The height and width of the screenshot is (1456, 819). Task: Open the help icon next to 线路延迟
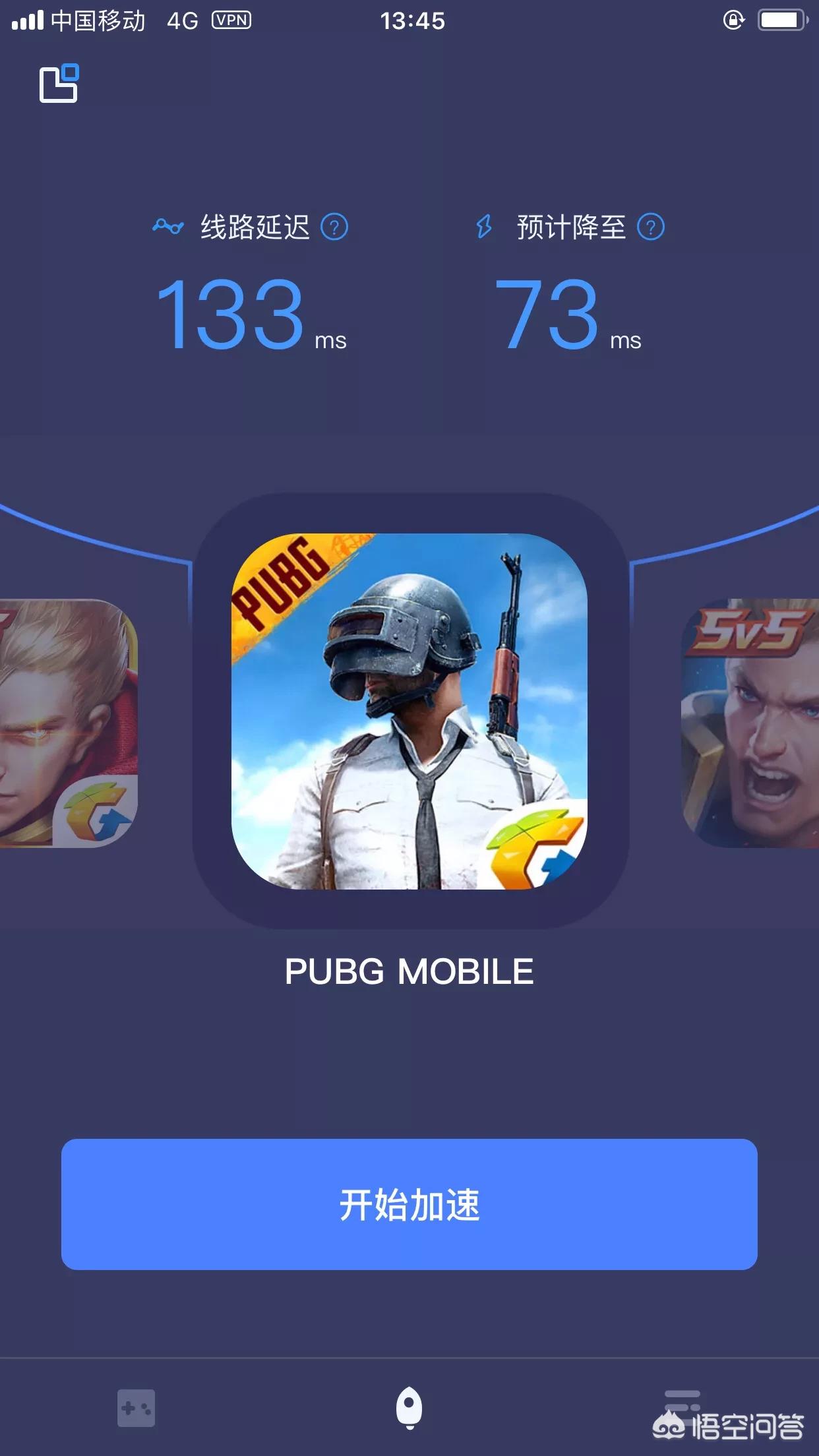click(334, 227)
